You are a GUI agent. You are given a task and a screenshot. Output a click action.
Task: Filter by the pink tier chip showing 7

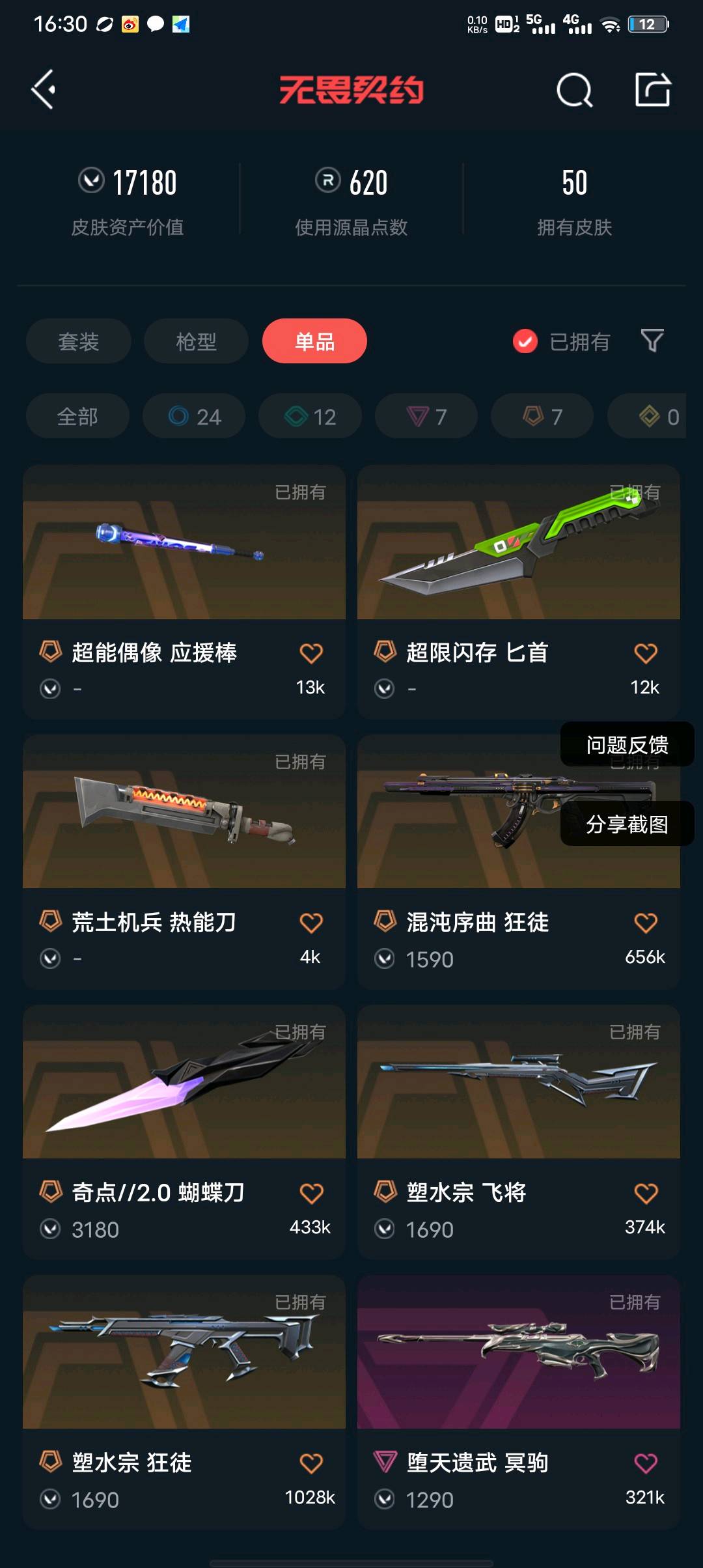[426, 417]
